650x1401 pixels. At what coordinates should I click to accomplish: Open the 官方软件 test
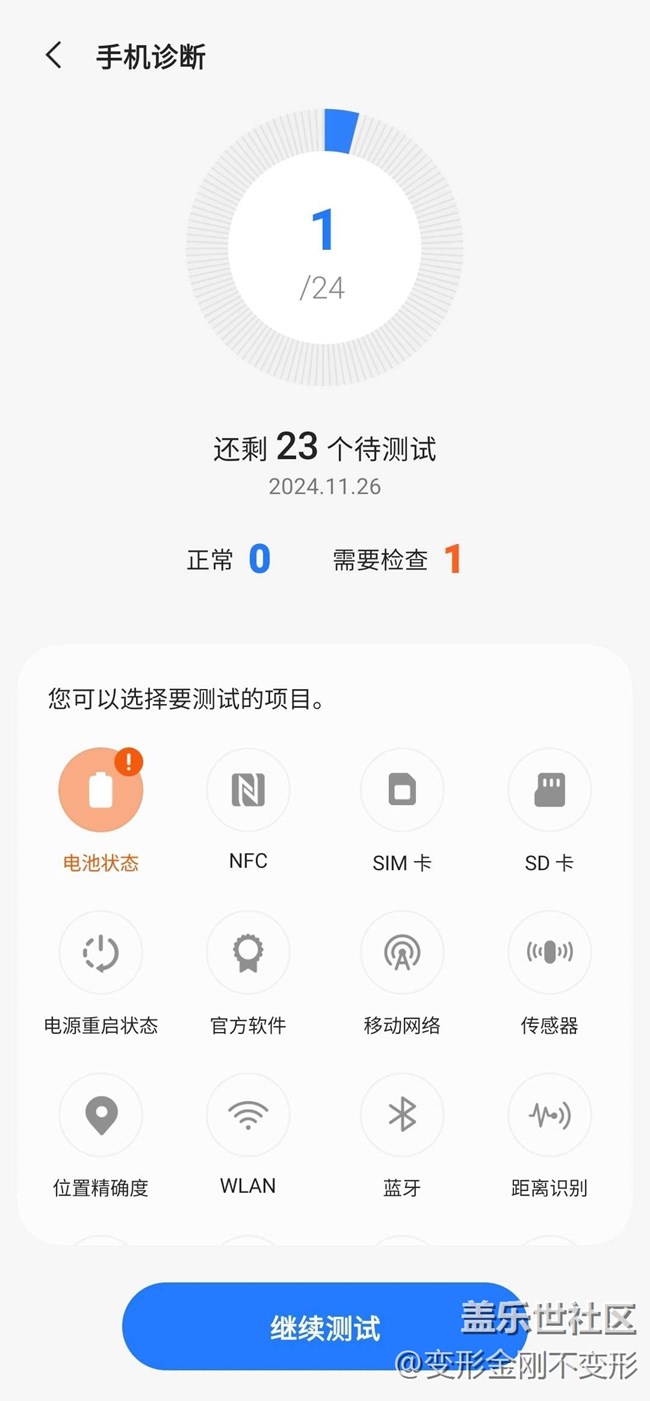coord(248,953)
